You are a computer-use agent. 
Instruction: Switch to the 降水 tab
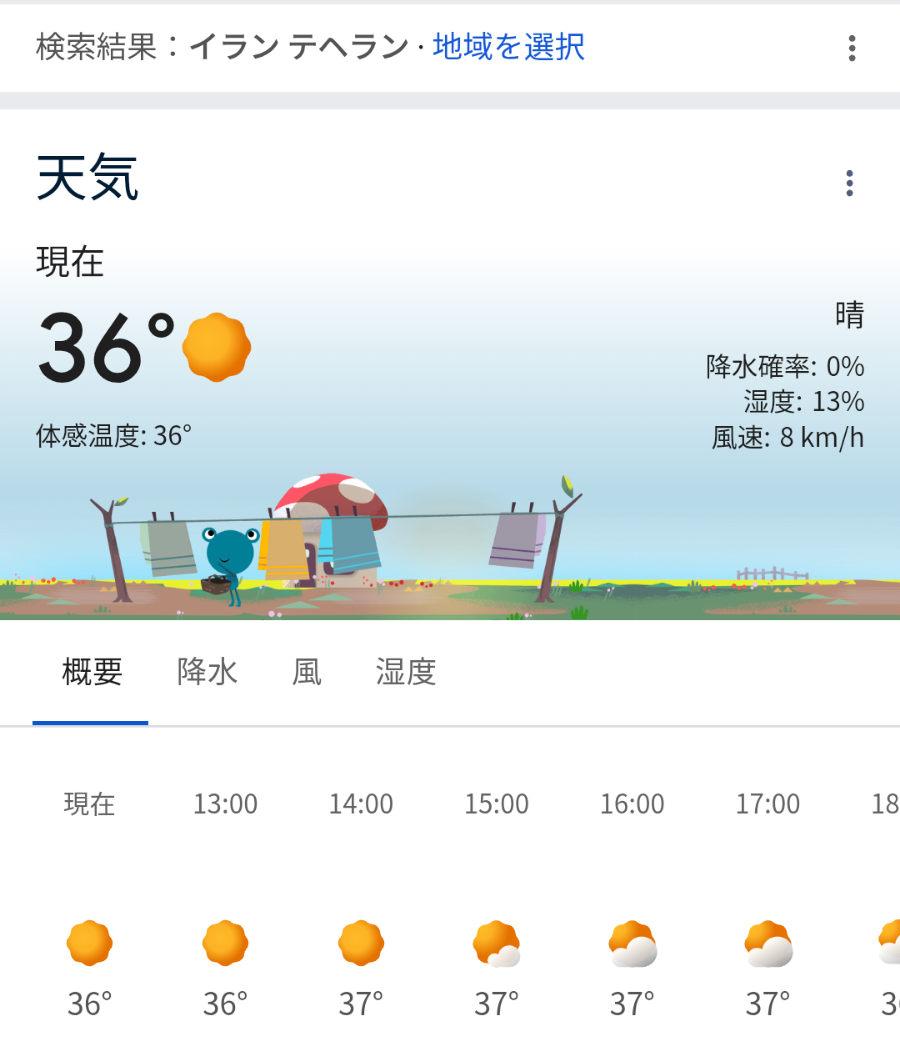click(x=207, y=672)
